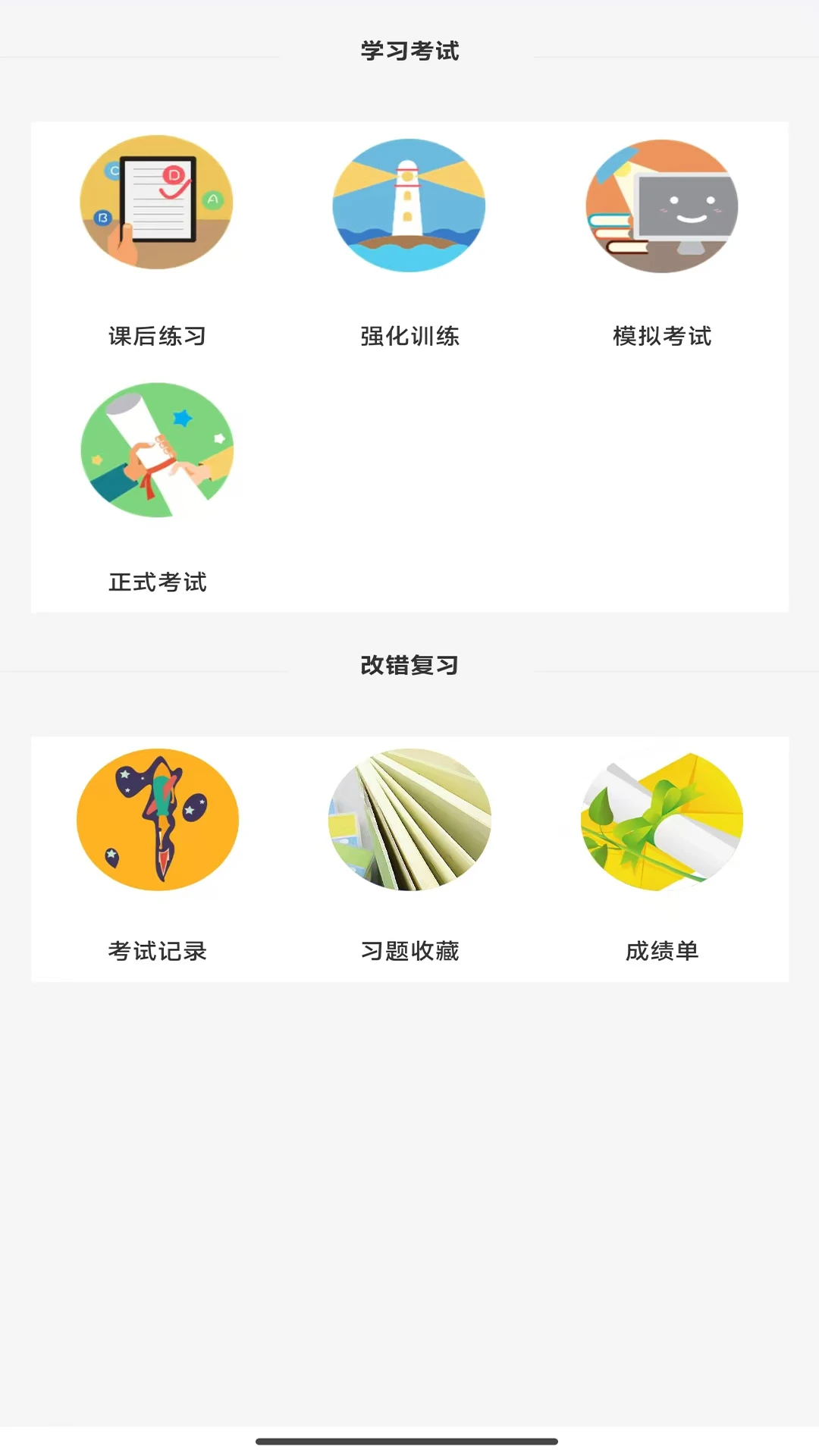Screen dimensions: 819x1456
Task: Open the computer-screen 模拟考试 icon
Action: click(661, 205)
